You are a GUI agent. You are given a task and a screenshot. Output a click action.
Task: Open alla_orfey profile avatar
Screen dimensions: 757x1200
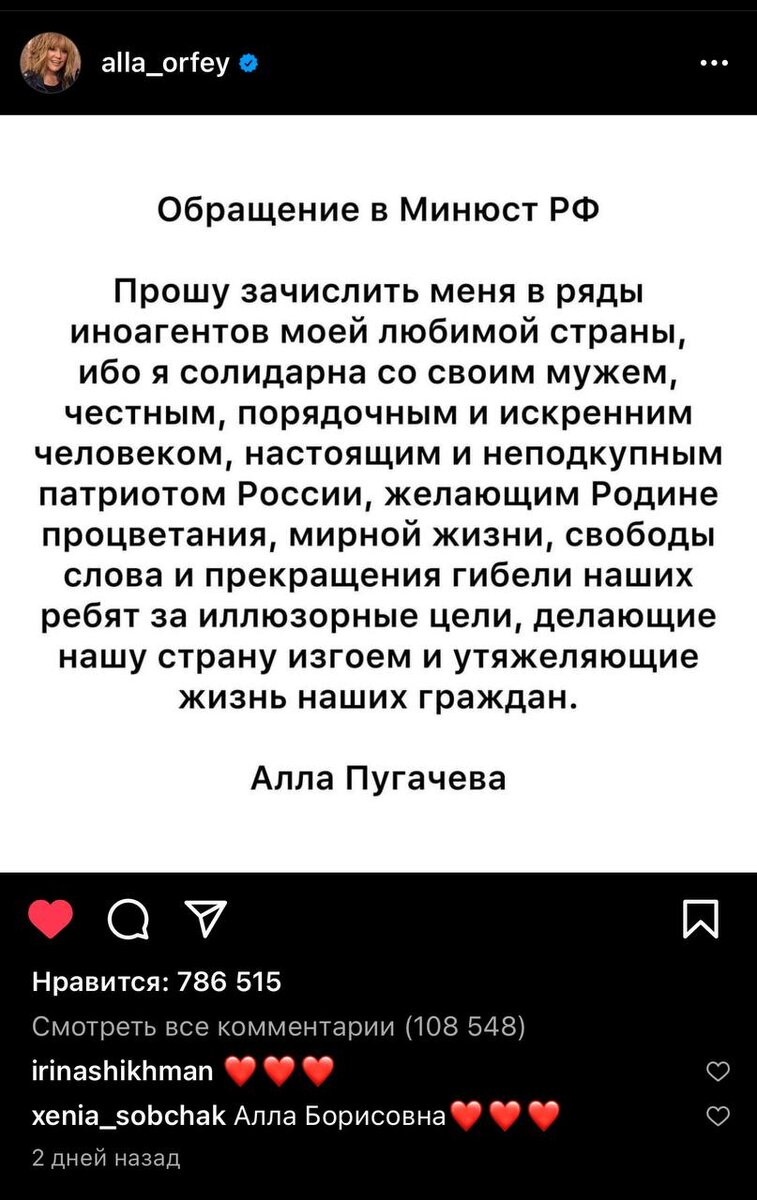tap(50, 64)
